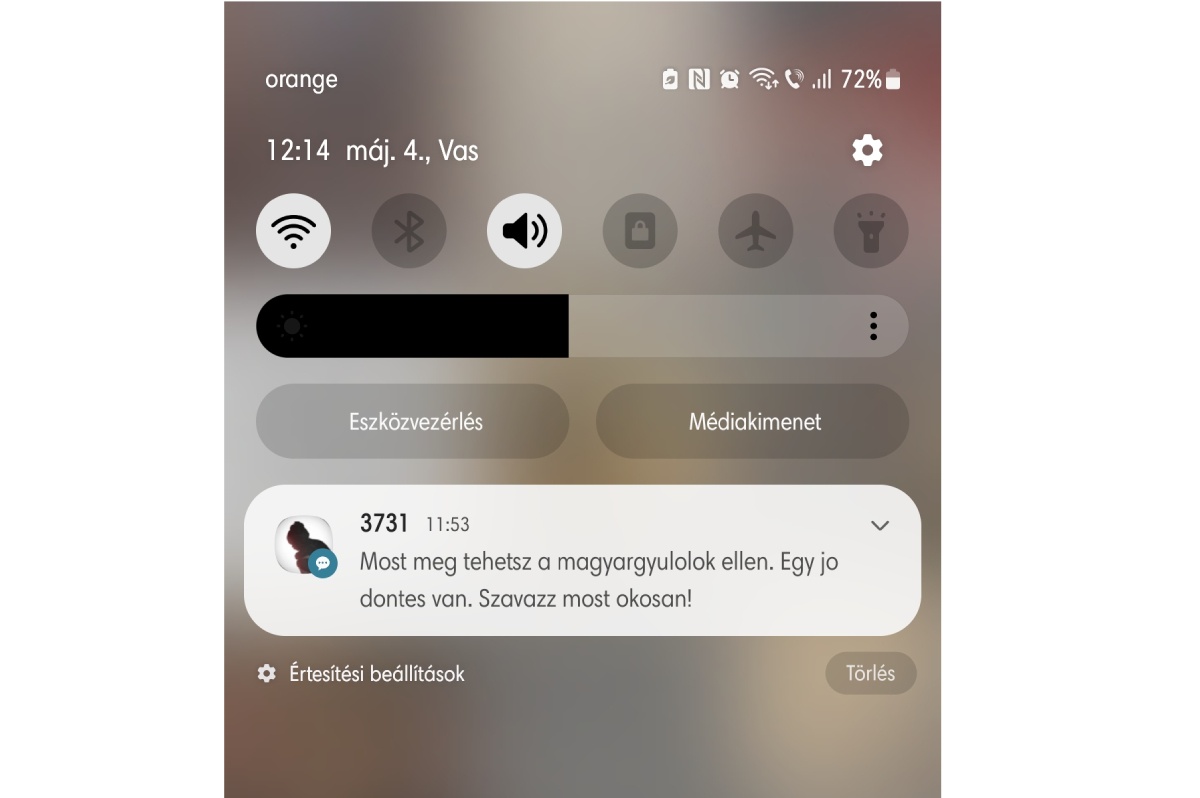Open the message notification from 3731
The image size is (1200, 798).
[580, 578]
